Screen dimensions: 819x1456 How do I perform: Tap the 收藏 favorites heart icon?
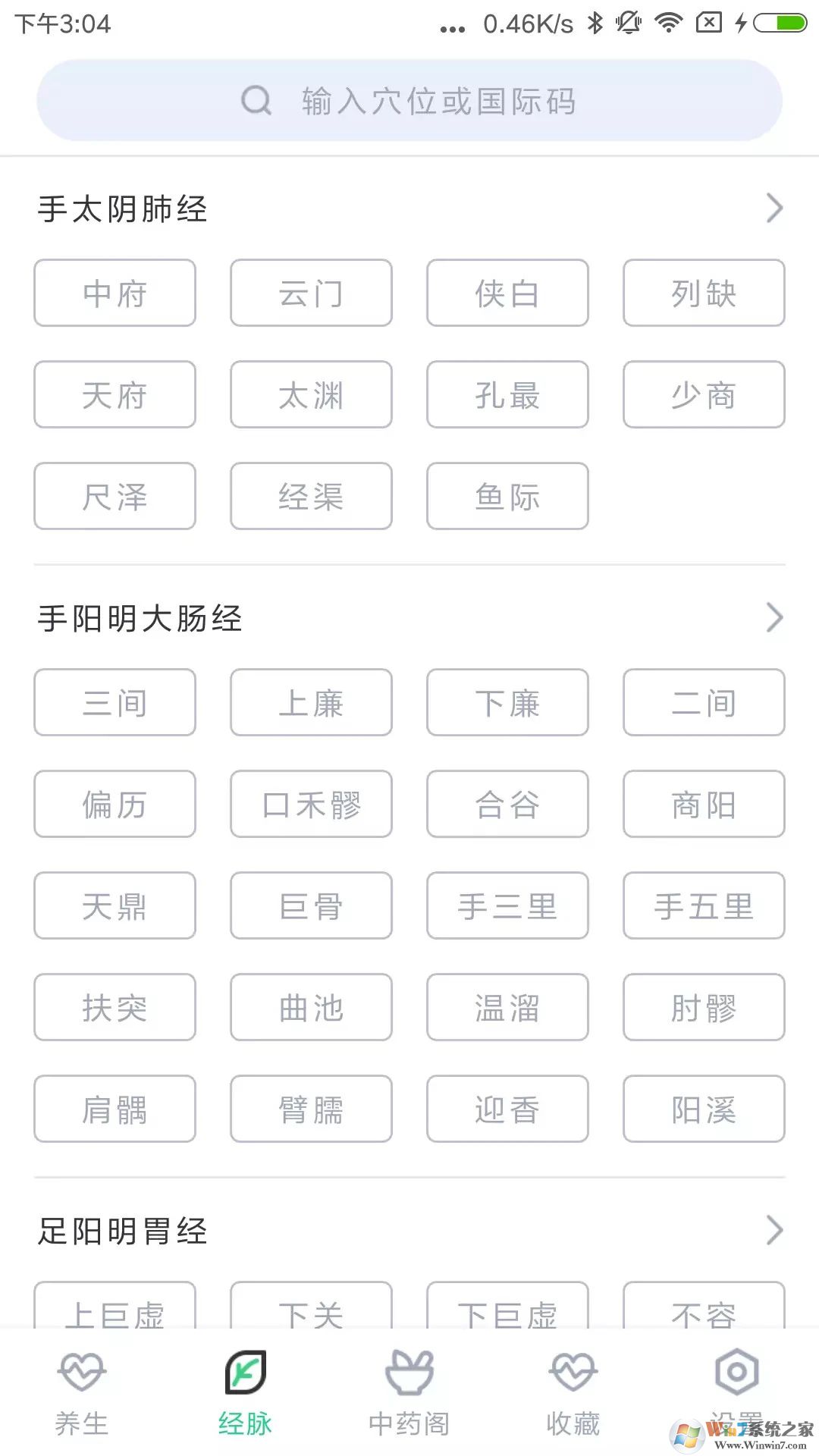pyautogui.click(x=573, y=1373)
